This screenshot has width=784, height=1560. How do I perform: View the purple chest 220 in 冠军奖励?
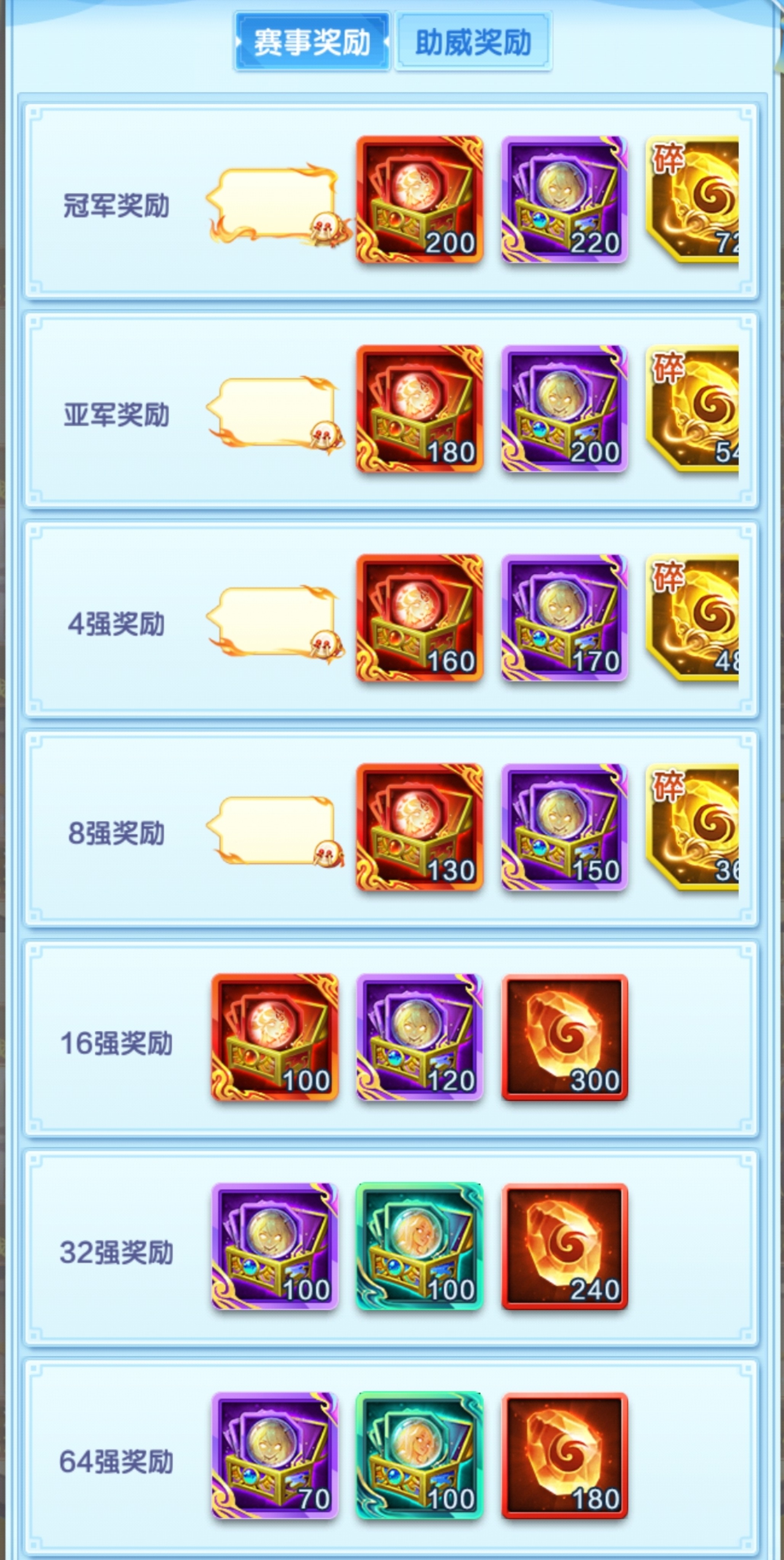564,199
